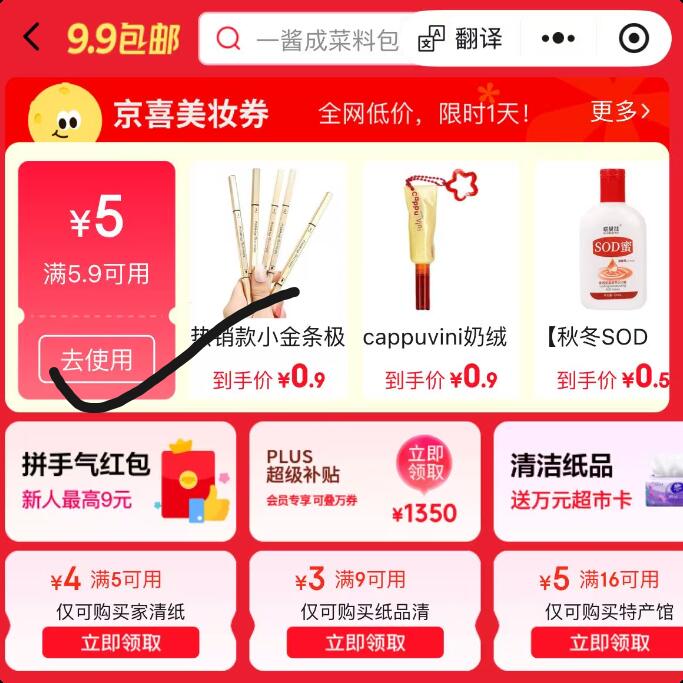
Task: Open the search box with 一酱成菜料包
Action: (305, 39)
